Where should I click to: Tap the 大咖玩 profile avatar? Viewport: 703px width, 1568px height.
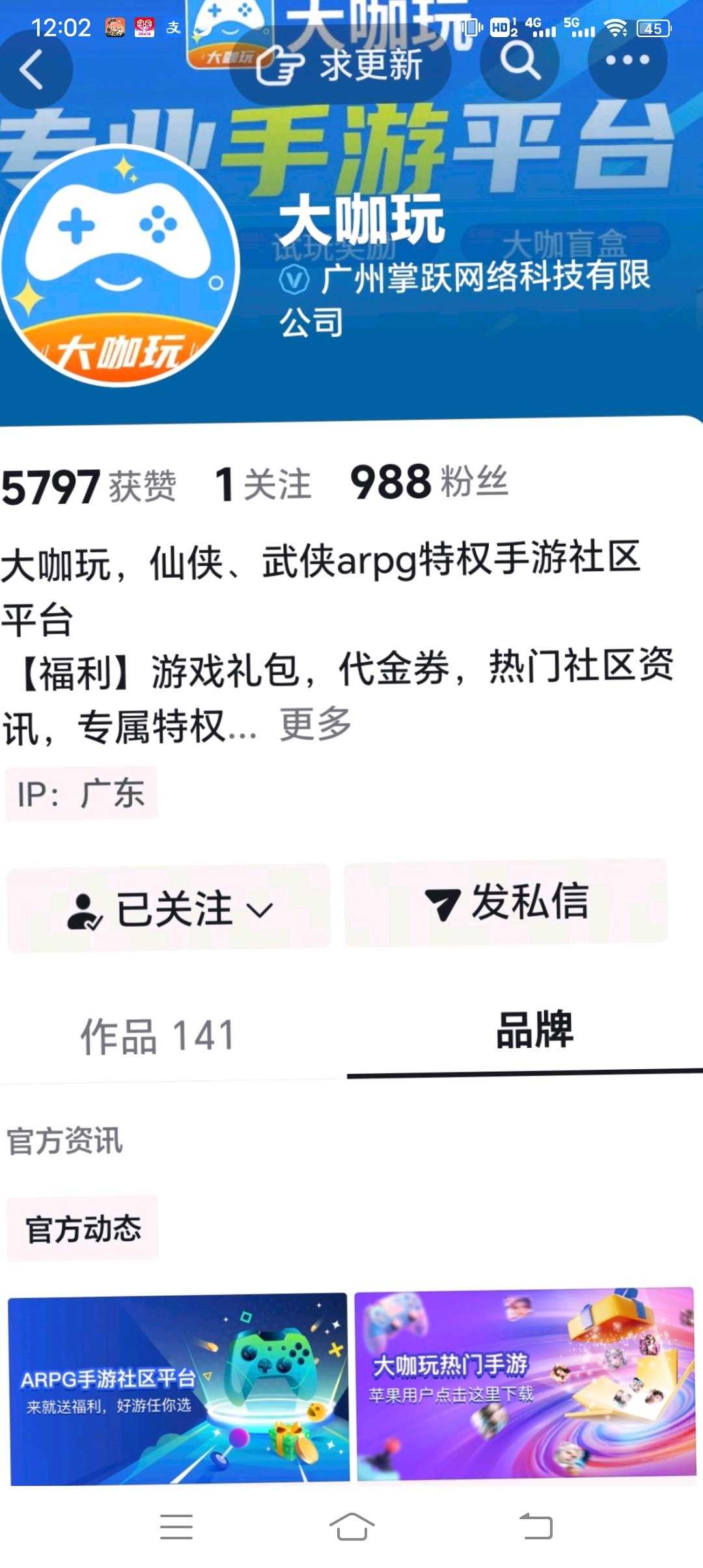pos(119,266)
